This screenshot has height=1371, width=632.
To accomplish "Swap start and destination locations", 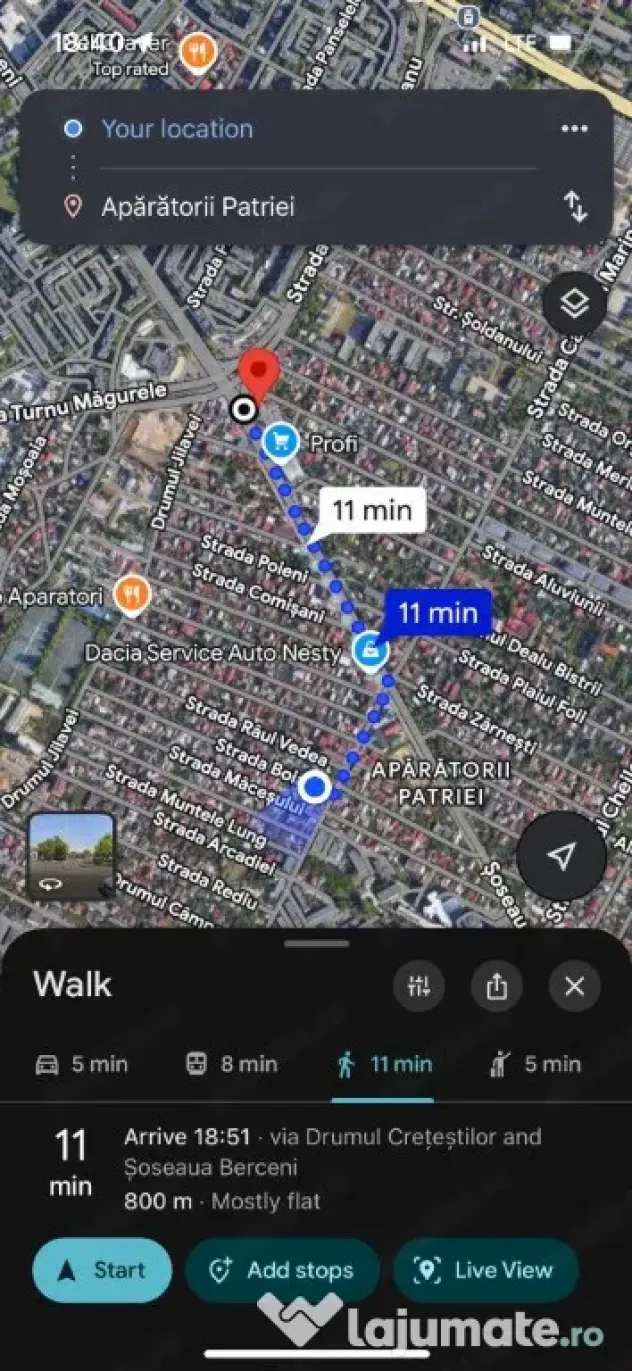I will pyautogui.click(x=575, y=206).
